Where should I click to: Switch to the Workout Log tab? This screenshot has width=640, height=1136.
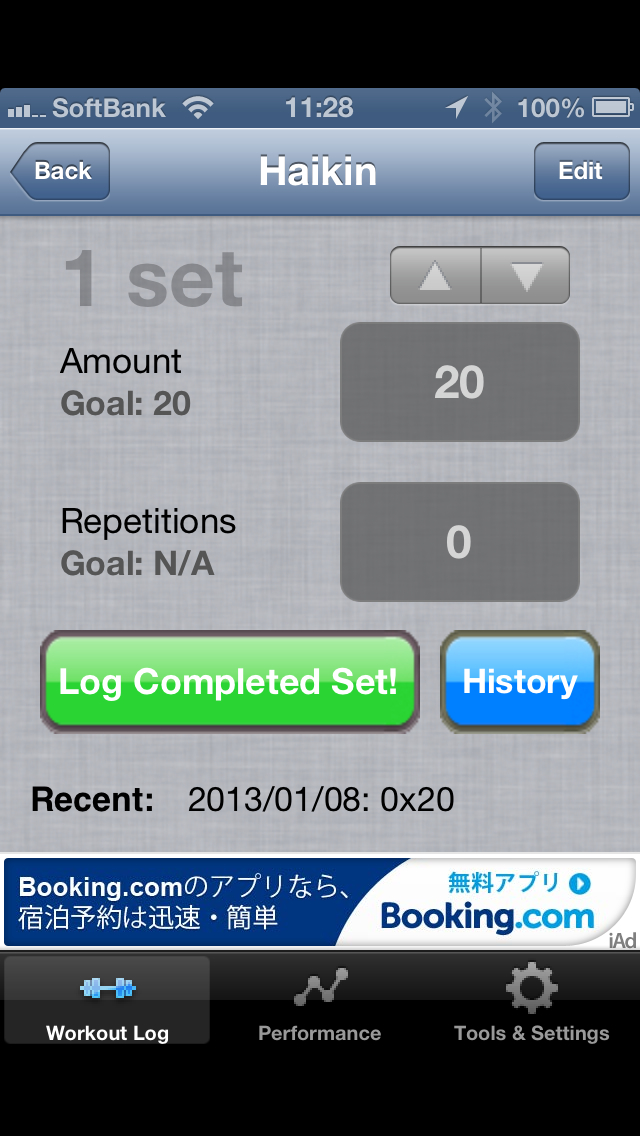coord(107,1000)
